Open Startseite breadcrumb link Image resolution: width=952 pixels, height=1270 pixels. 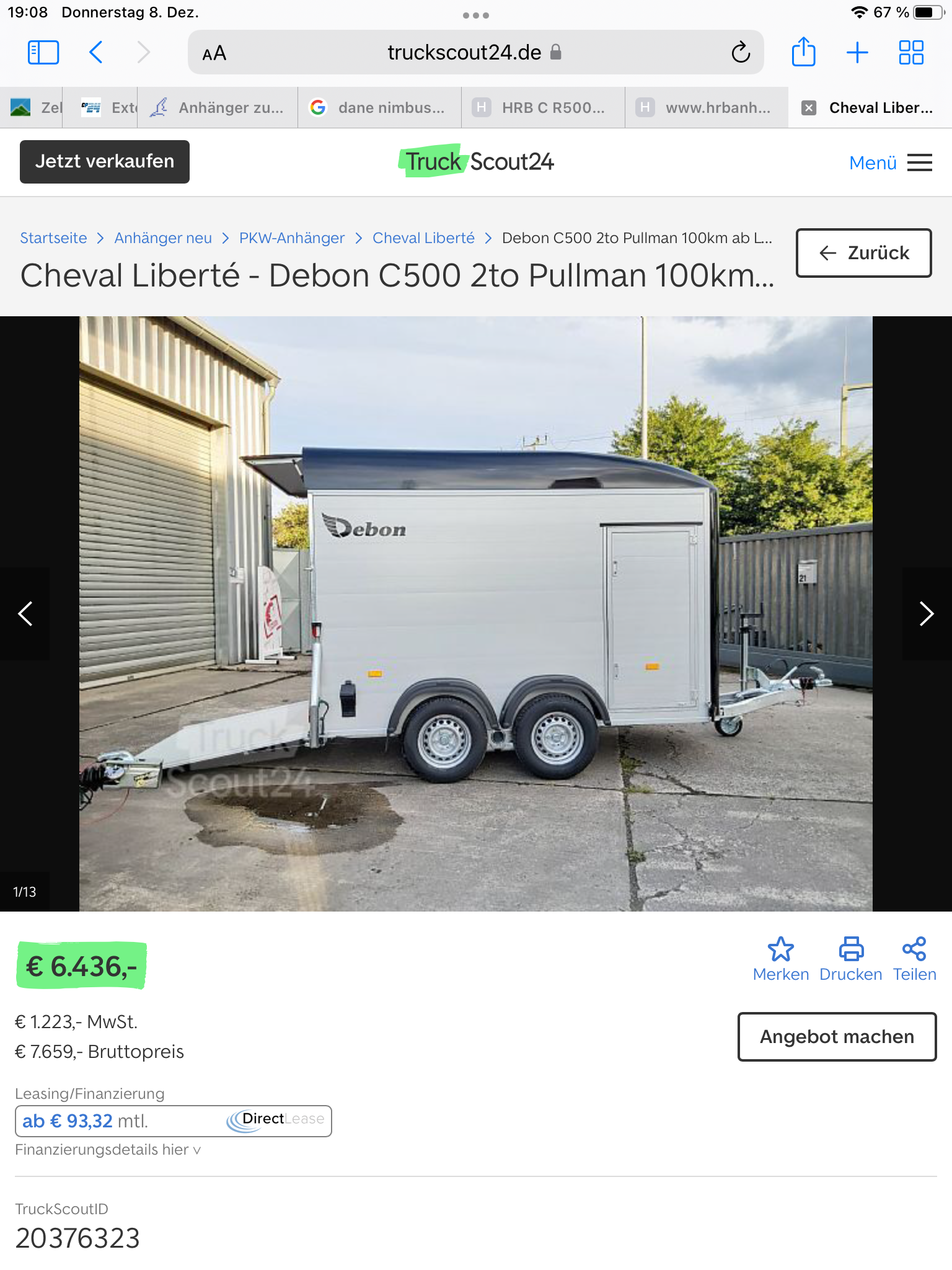53,238
